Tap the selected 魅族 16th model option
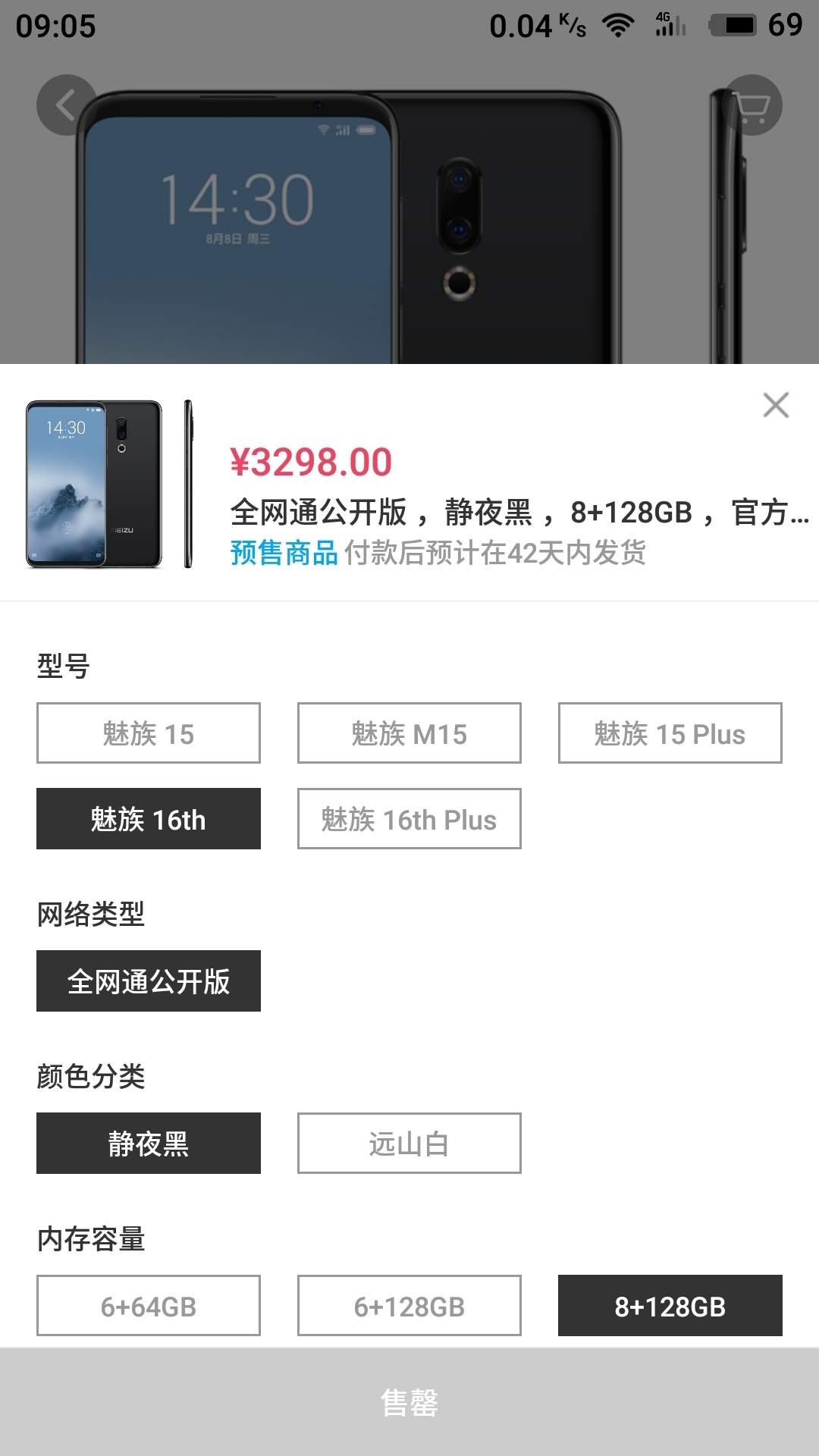This screenshot has width=819, height=1456. click(149, 819)
